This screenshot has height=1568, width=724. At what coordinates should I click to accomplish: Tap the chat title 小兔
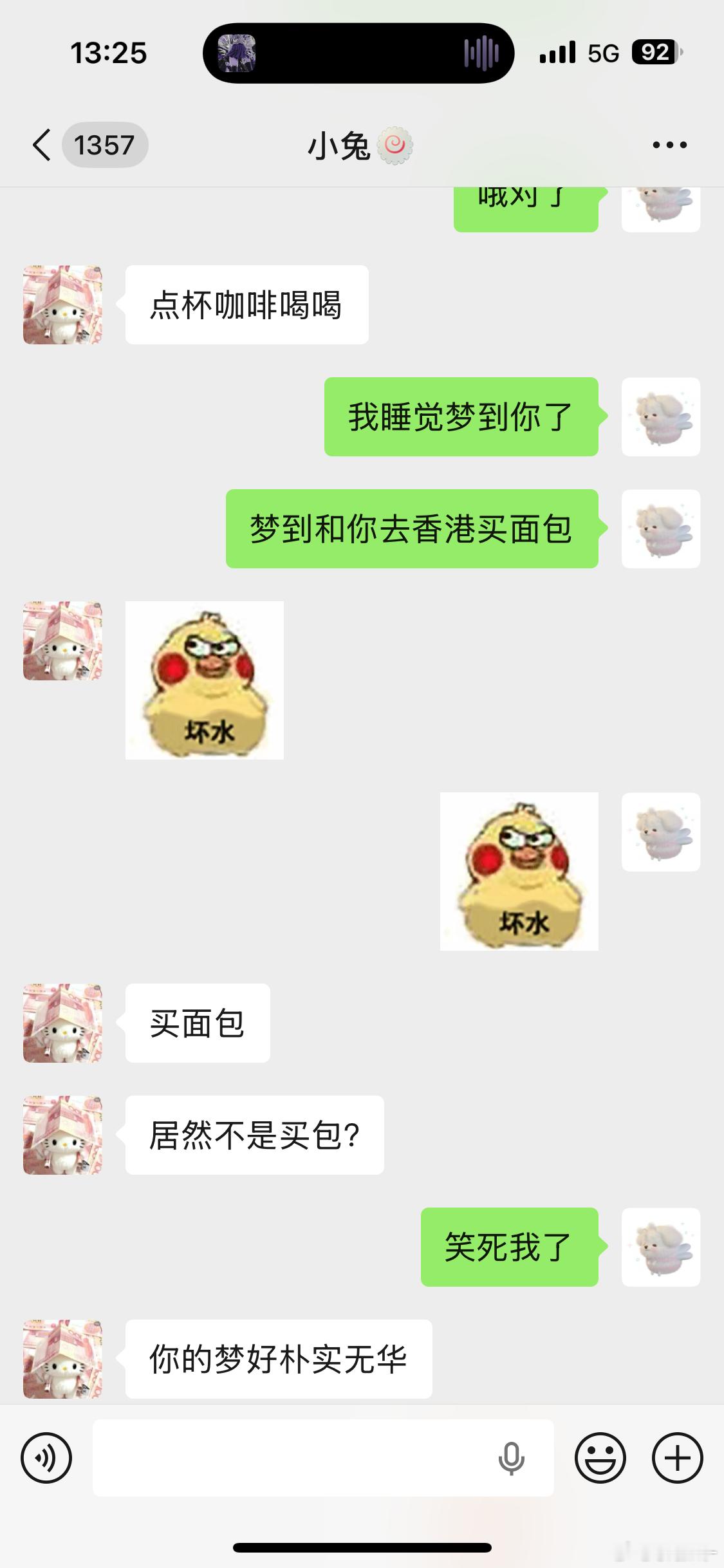[362, 145]
